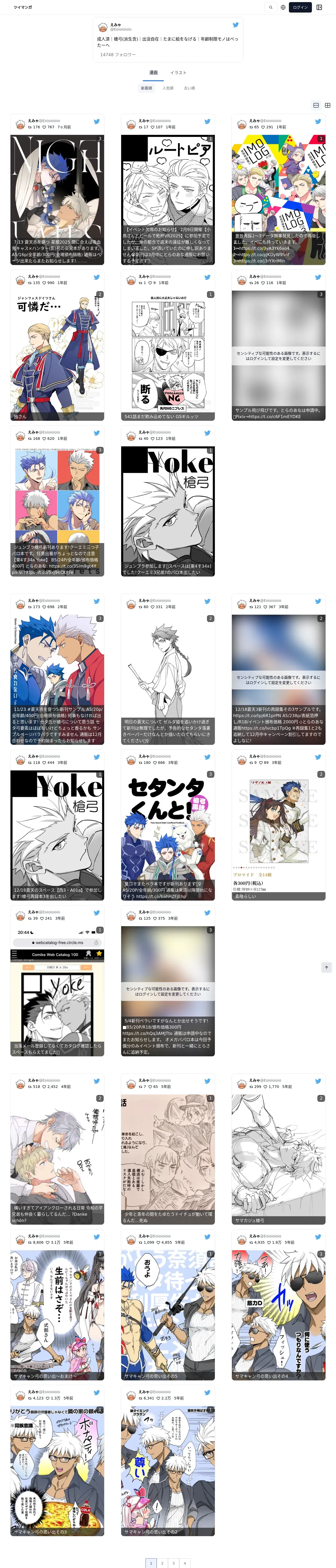This screenshot has width=336, height=1568.
Task: Switch to the two-row list layout view
Action: [x=316, y=105]
